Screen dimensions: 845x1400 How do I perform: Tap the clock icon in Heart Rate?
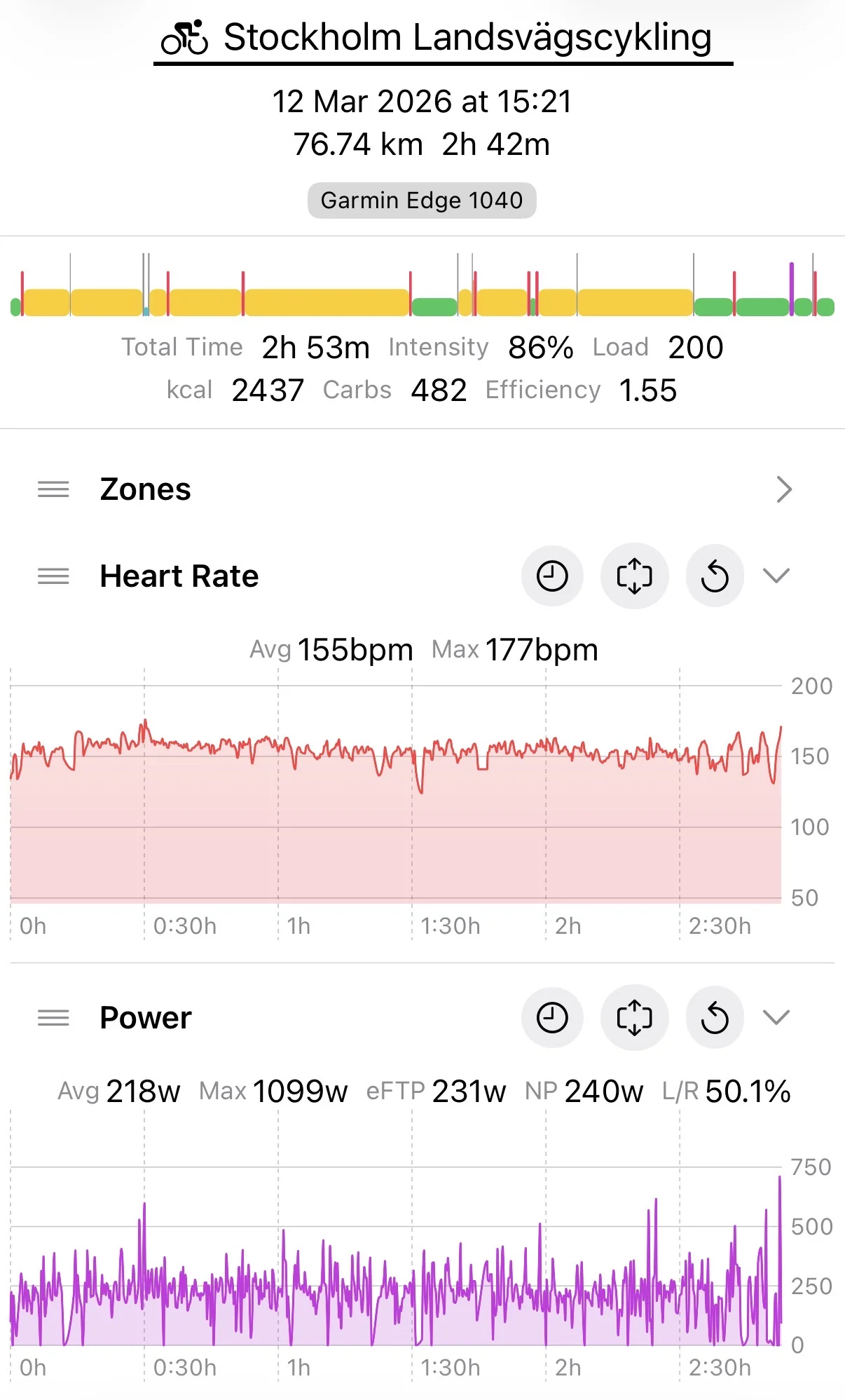552,576
